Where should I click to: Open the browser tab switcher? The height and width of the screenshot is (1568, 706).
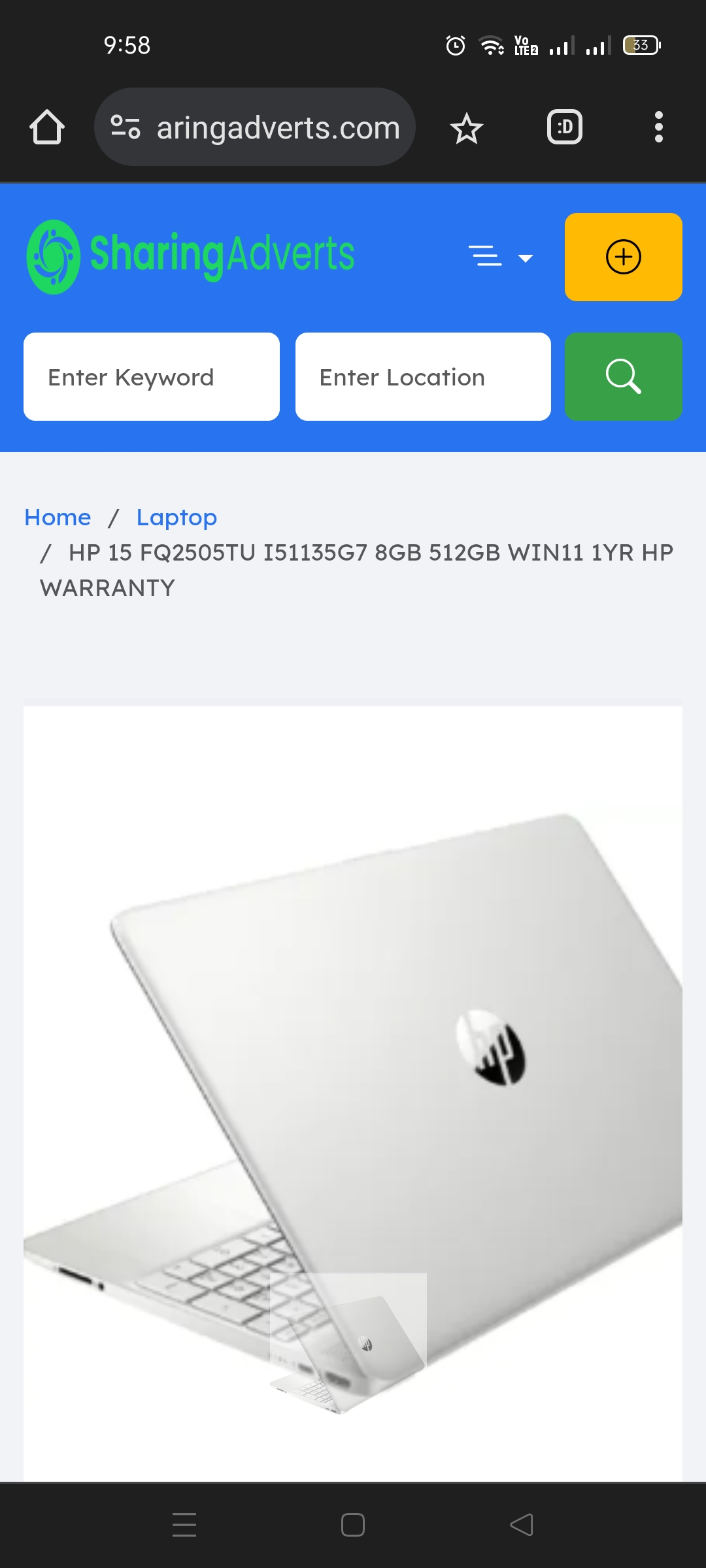tap(564, 127)
